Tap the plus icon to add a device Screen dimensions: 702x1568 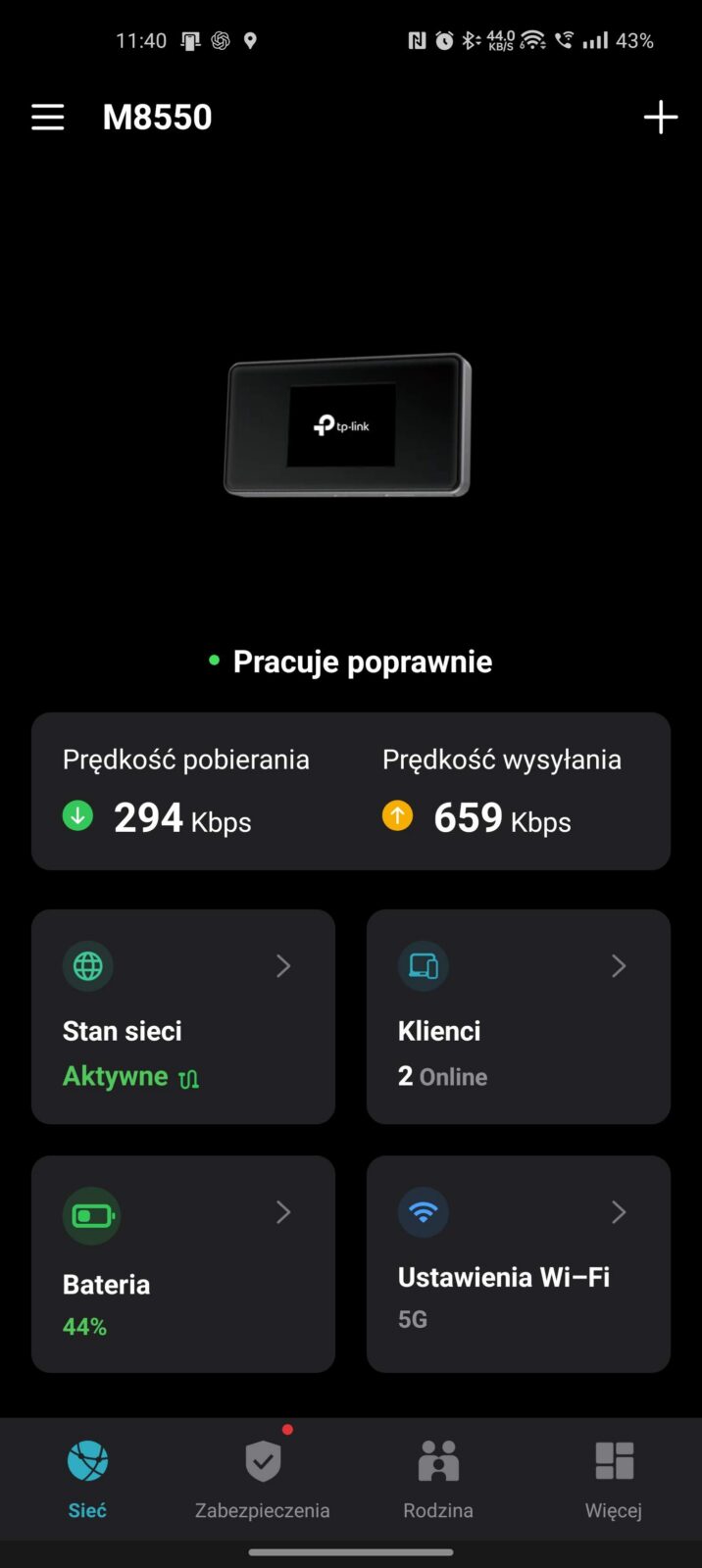point(660,118)
